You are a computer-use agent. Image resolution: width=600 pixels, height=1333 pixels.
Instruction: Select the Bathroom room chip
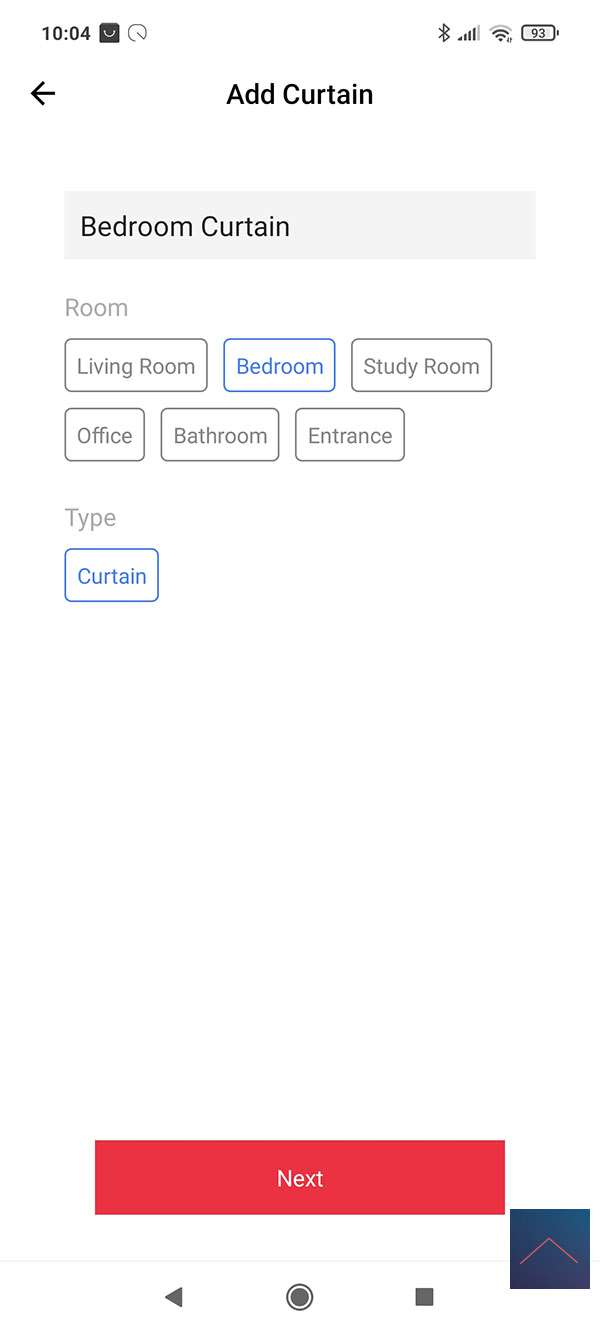(x=220, y=436)
